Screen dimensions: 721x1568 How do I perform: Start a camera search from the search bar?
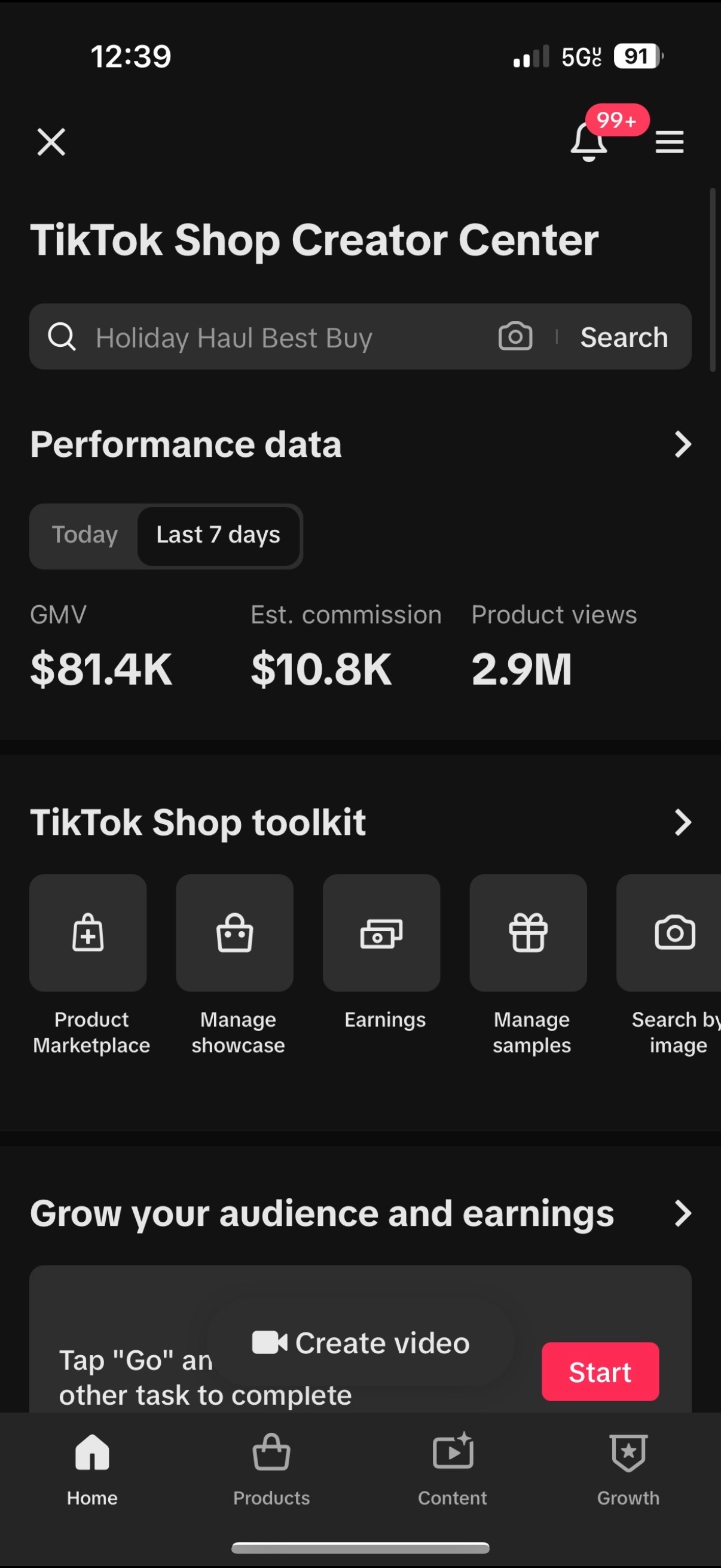[514, 337]
